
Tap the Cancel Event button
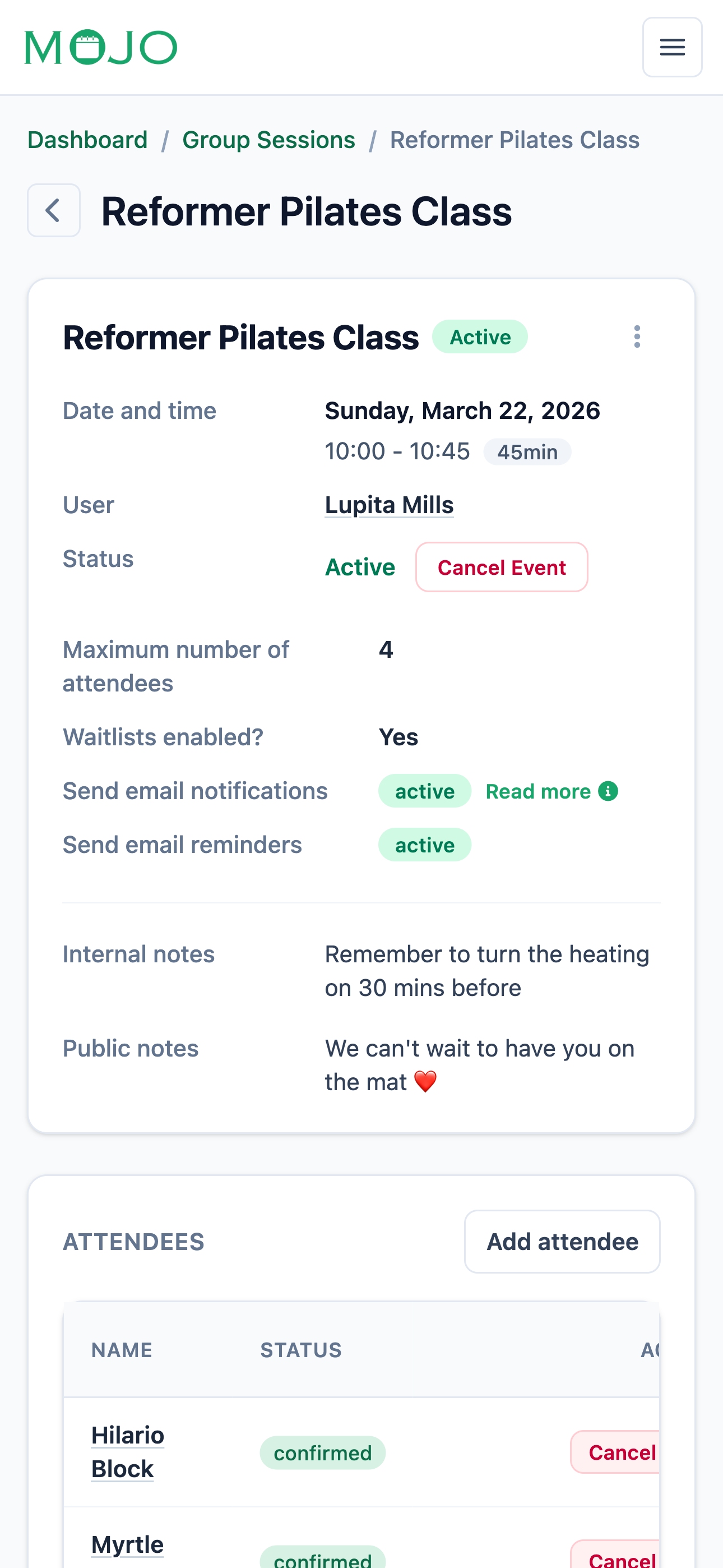pos(502,568)
